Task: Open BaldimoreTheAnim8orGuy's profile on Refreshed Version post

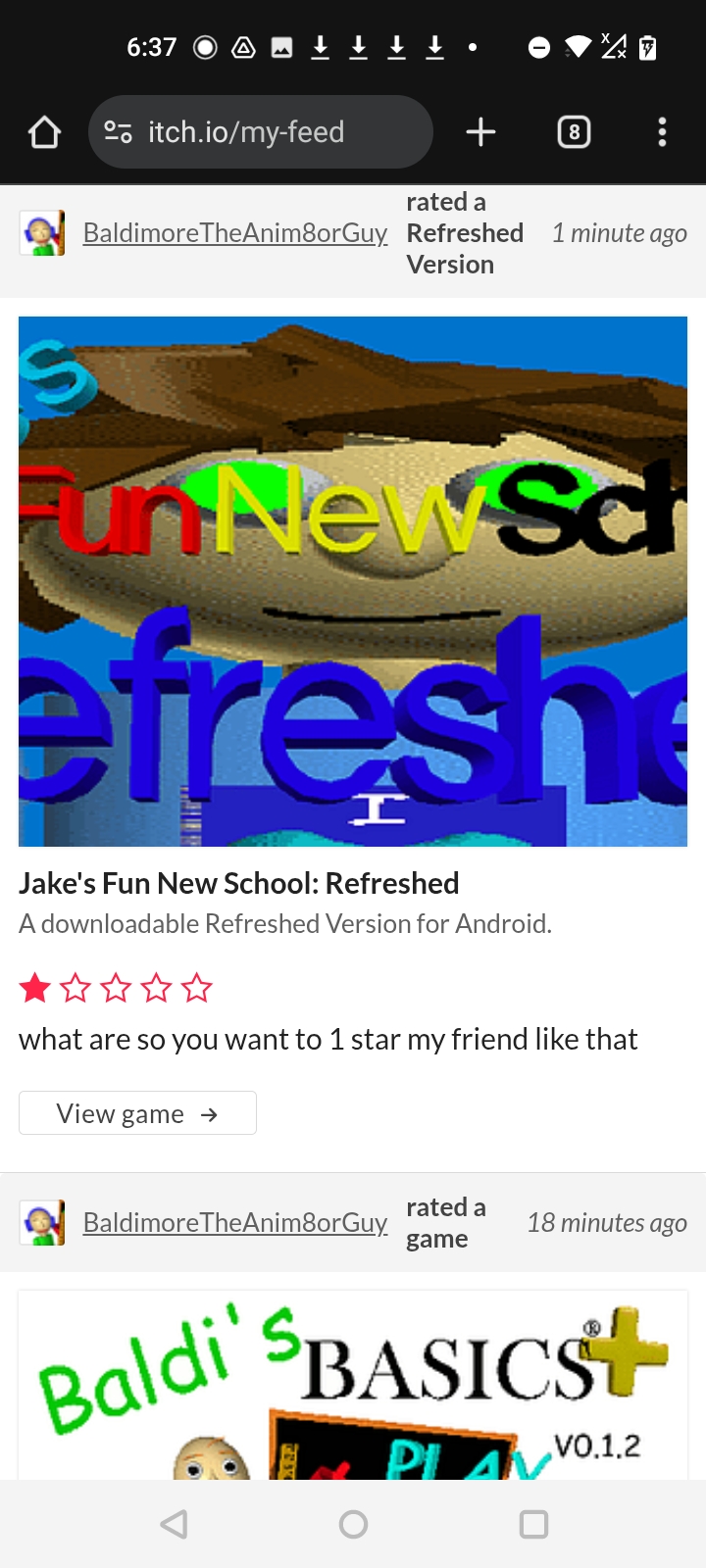Action: (x=235, y=233)
